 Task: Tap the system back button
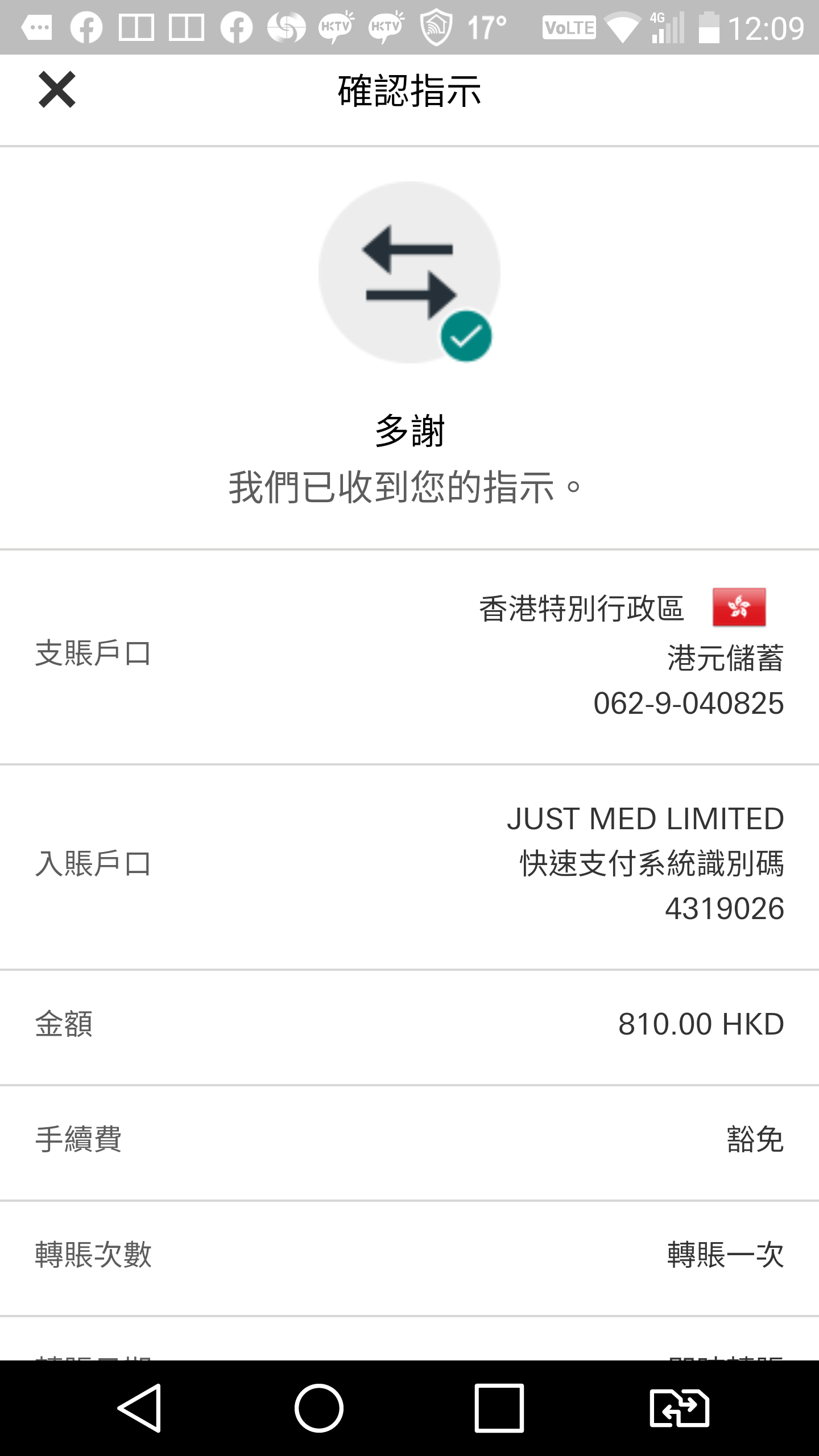point(140,1408)
